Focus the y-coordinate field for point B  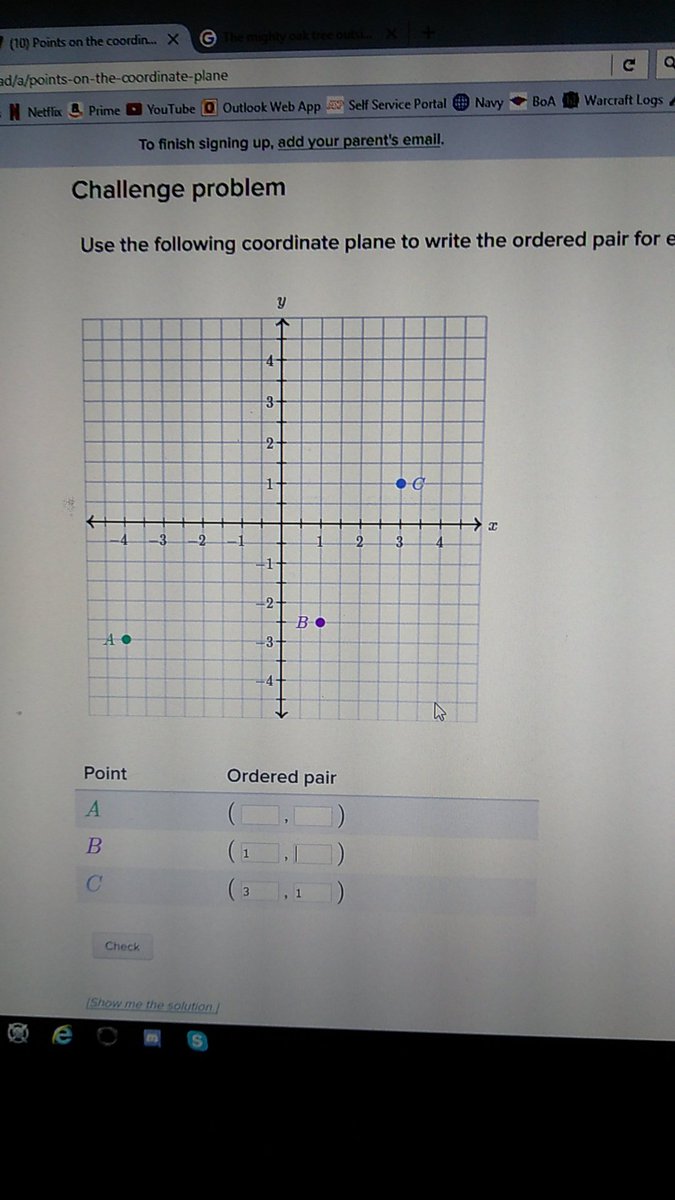[x=314, y=855]
